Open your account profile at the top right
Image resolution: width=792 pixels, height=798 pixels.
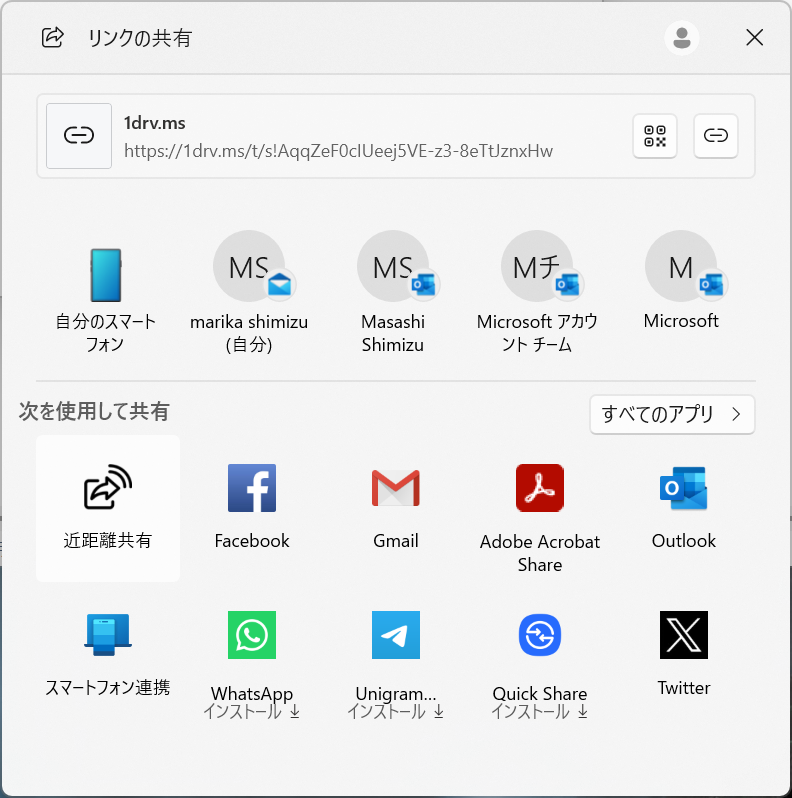coord(681,37)
